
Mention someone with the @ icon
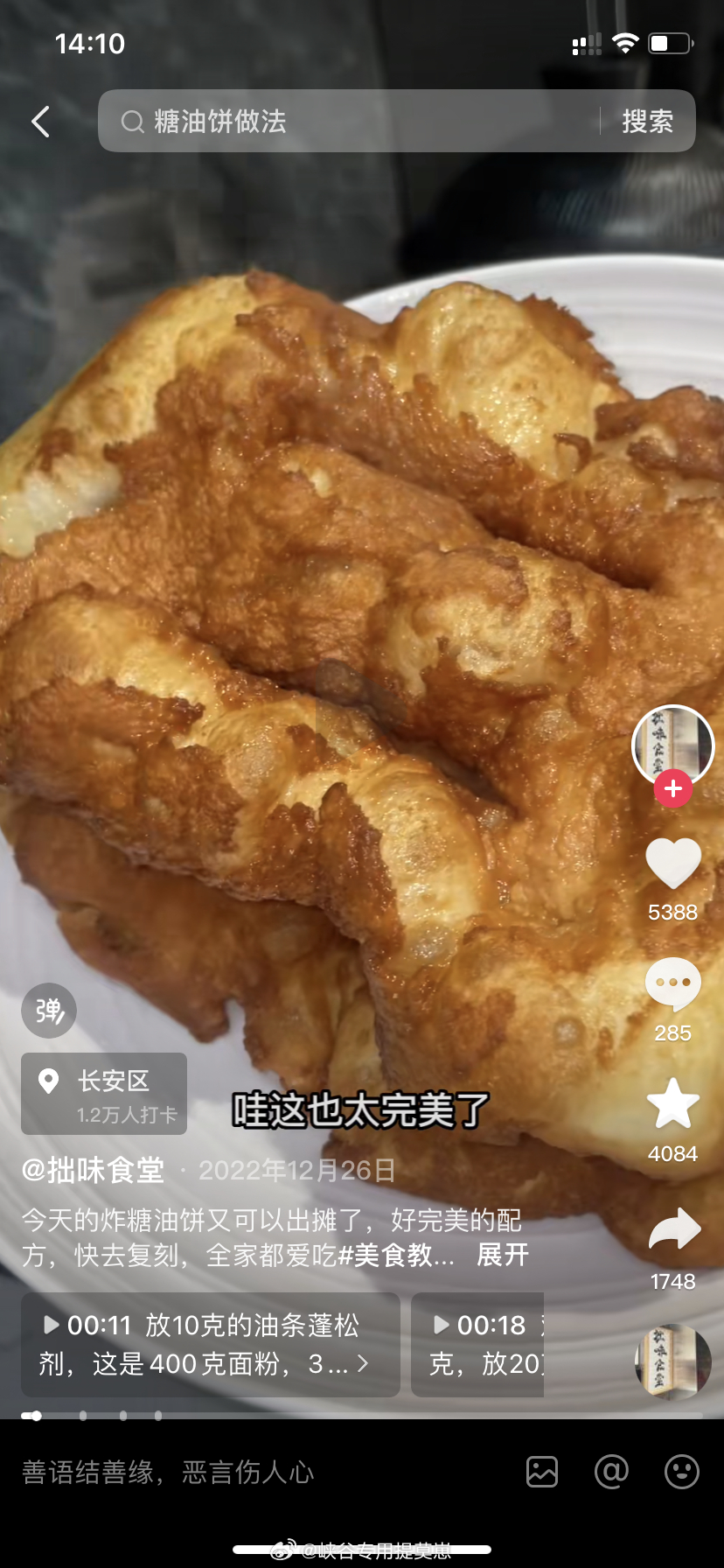[x=611, y=1472]
